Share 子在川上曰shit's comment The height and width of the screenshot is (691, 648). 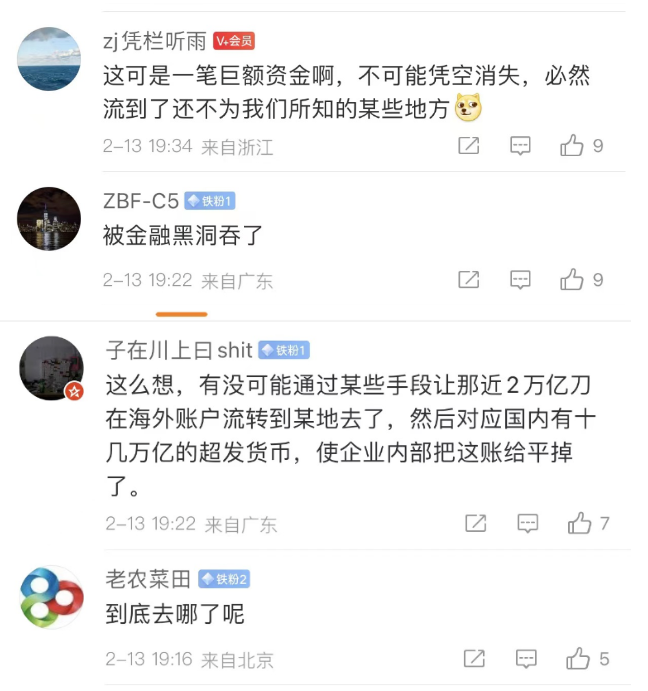tap(476, 523)
